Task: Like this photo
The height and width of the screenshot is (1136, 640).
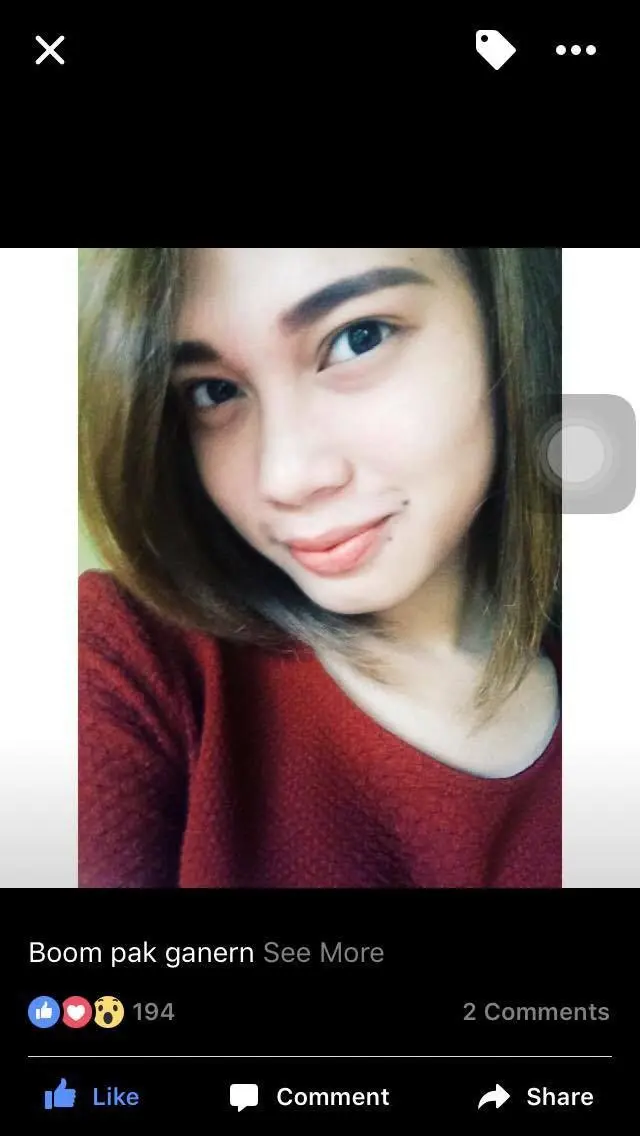Action: [x=91, y=1096]
